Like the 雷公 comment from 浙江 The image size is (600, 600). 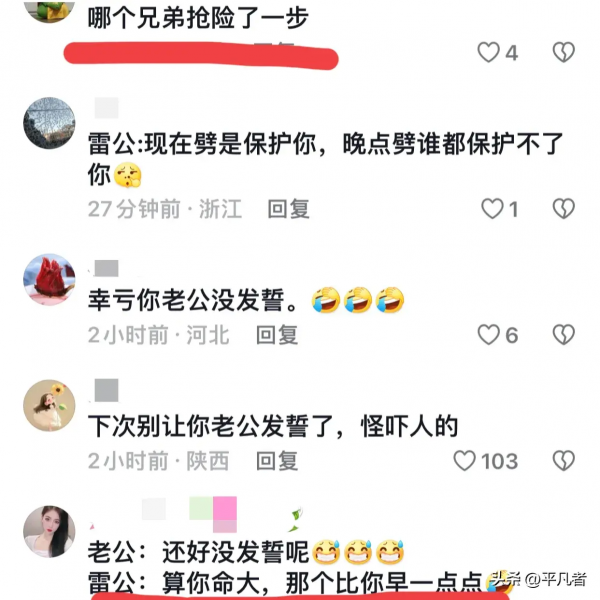click(492, 209)
